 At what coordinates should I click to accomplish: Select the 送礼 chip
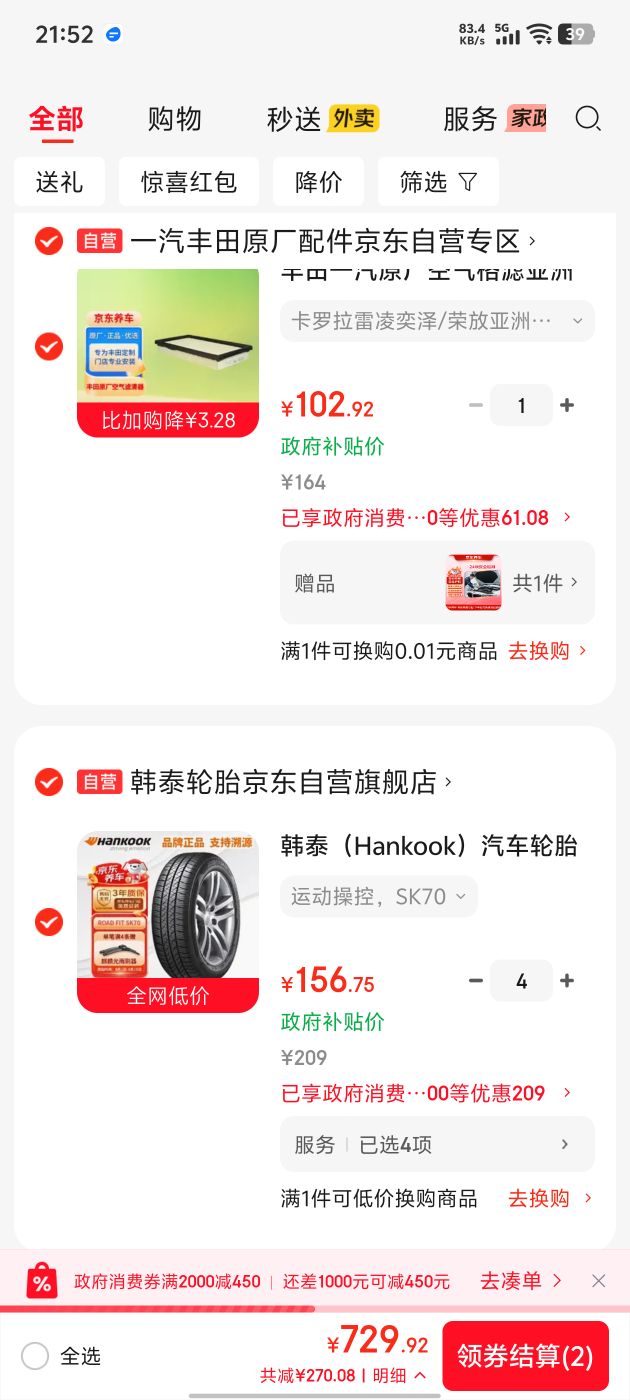coord(60,181)
